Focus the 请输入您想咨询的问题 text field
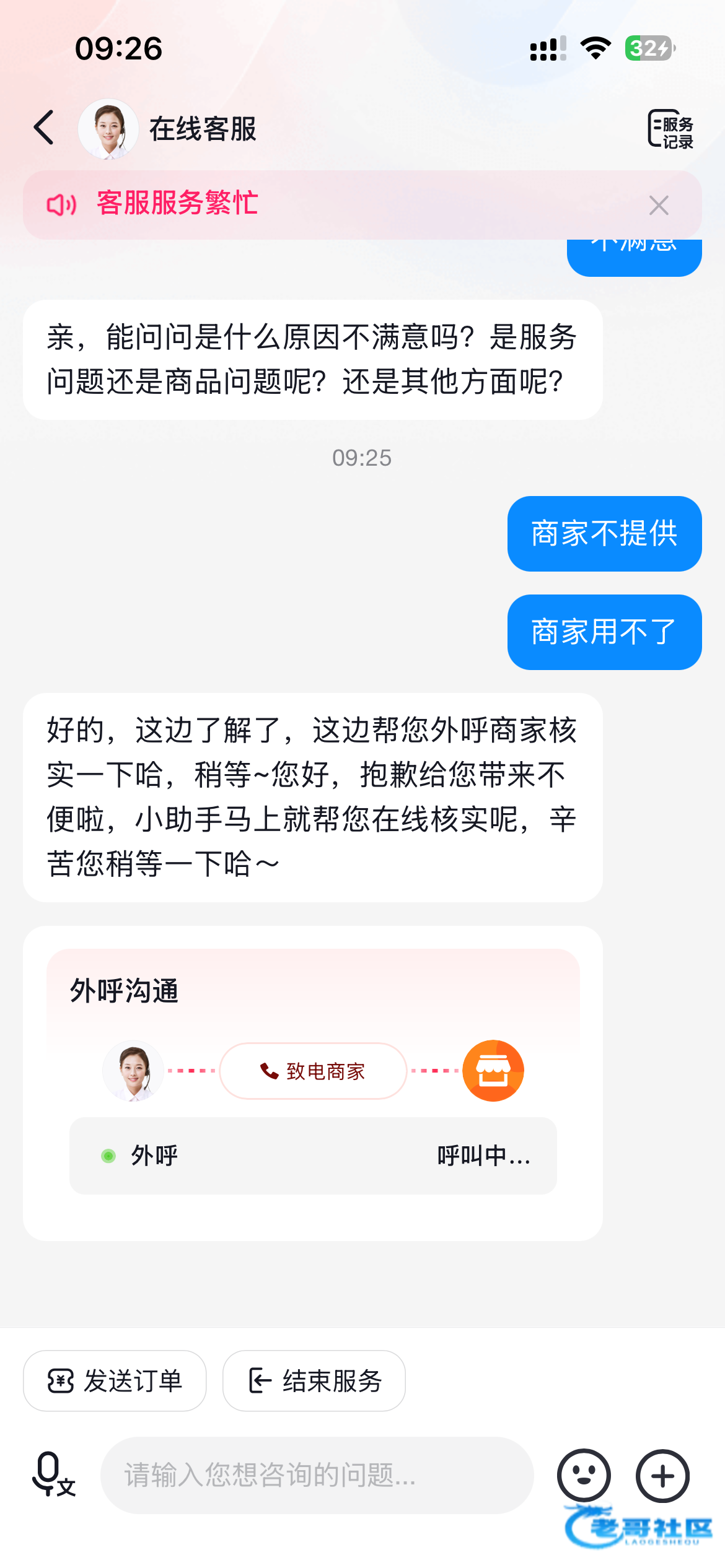Screen dimensions: 725x1568 pyautogui.click(x=317, y=1475)
